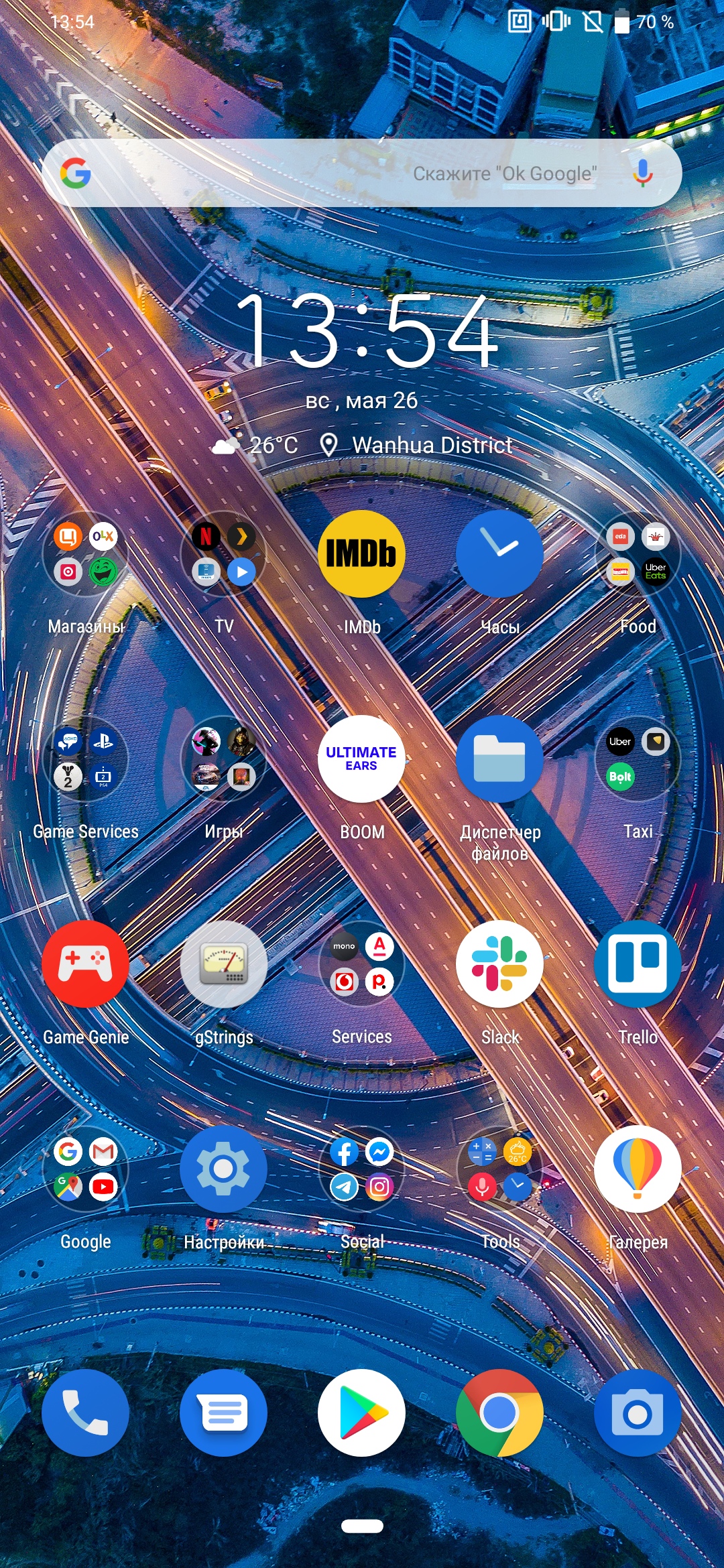Viewport: 724px width, 1568px height.
Task: Open the Магазины folder
Action: [86, 554]
